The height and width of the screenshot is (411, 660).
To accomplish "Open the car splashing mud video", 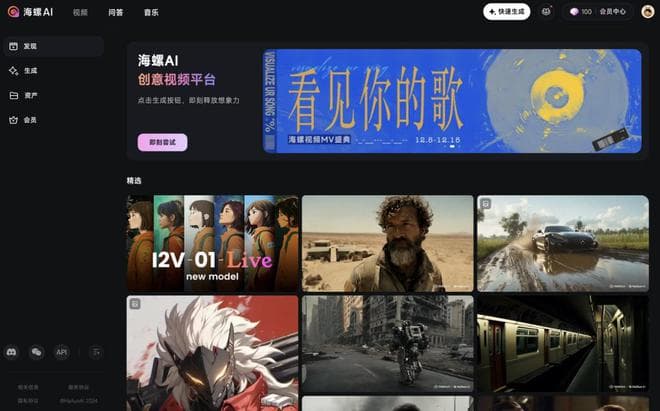I will (x=562, y=242).
